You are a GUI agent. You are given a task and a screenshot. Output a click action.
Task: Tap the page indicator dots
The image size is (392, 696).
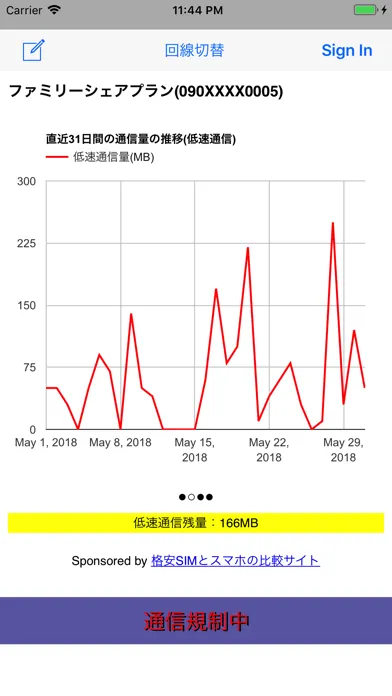click(196, 497)
